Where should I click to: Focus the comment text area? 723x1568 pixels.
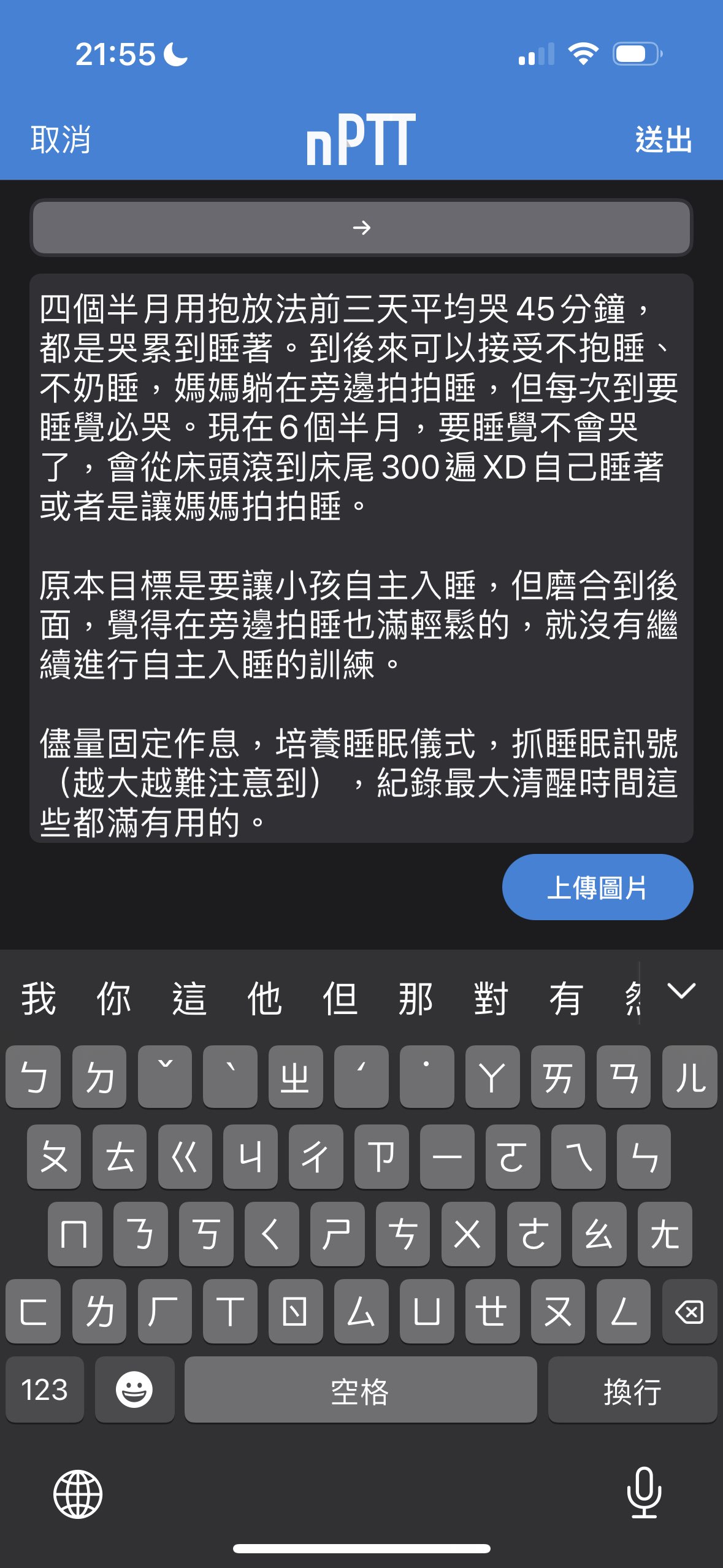pos(361,558)
